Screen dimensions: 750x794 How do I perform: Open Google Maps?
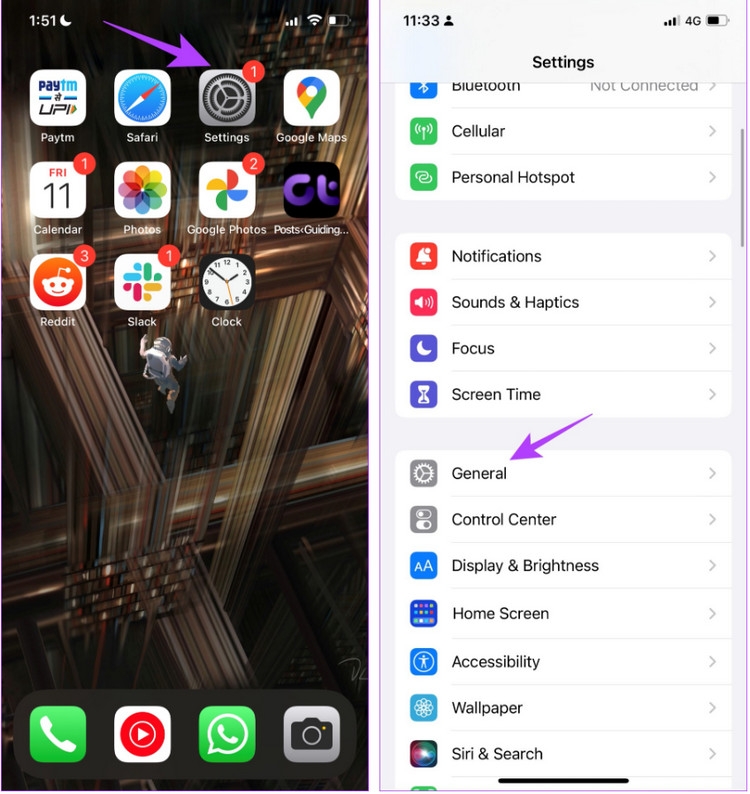pos(311,100)
